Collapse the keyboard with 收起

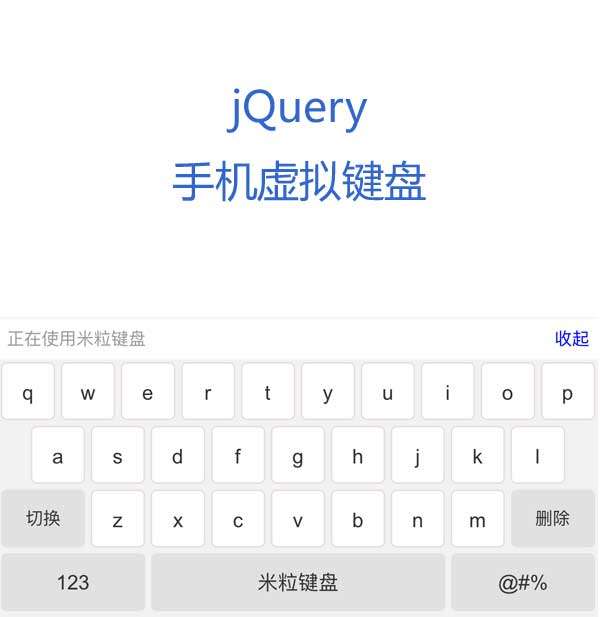point(572,339)
